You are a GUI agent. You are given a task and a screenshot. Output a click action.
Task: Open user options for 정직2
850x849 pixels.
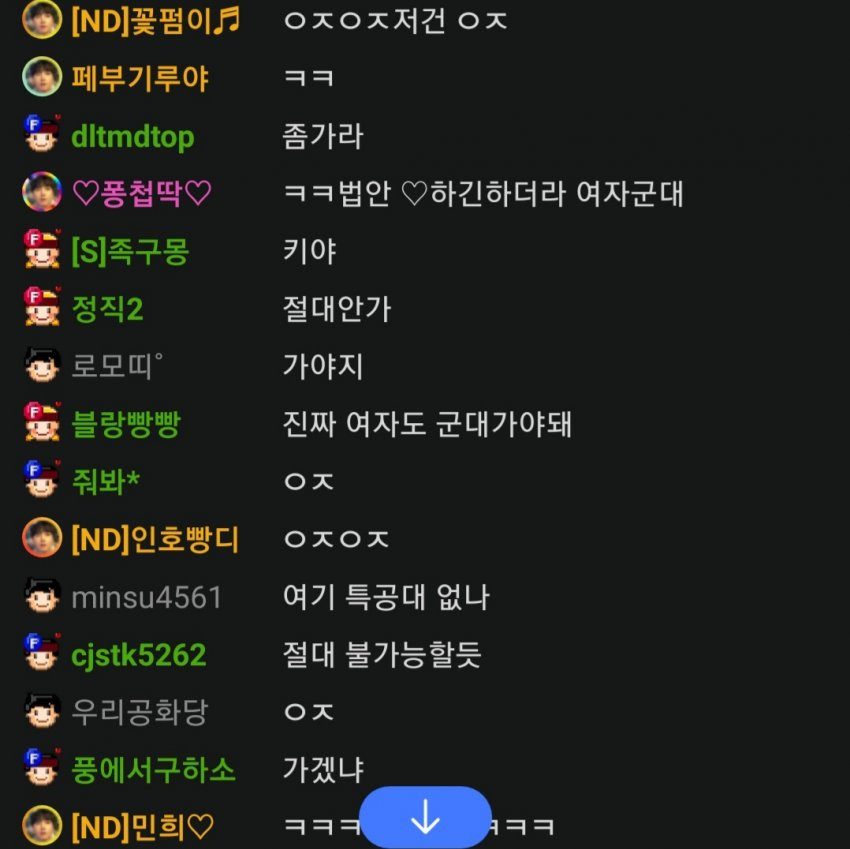coord(107,309)
